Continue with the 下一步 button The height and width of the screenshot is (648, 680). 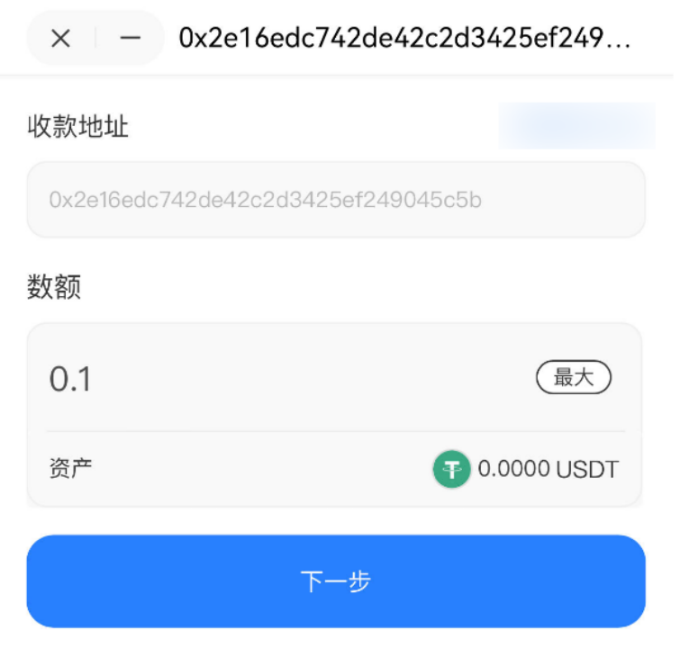tap(336, 581)
